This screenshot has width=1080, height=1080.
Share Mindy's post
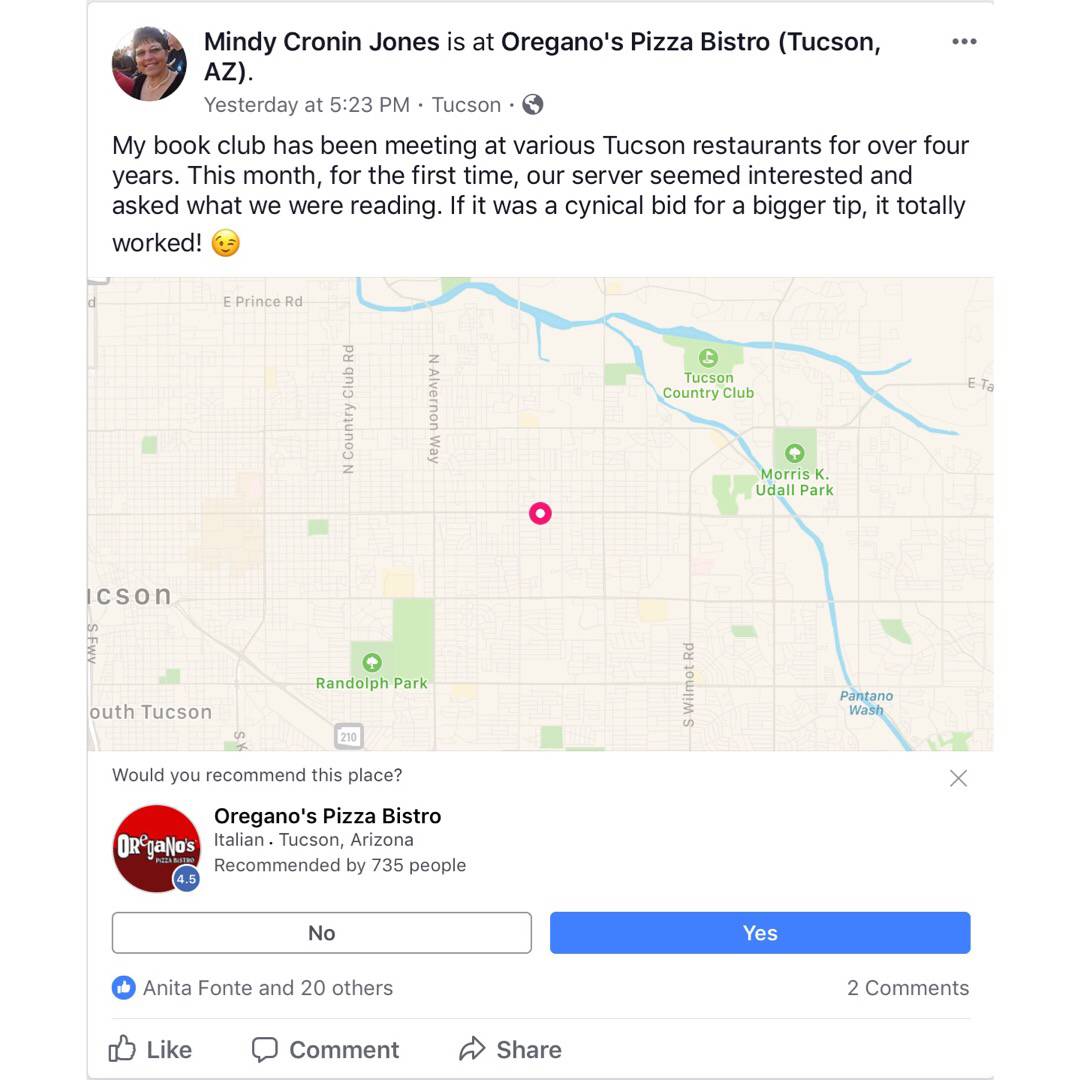(510, 1049)
